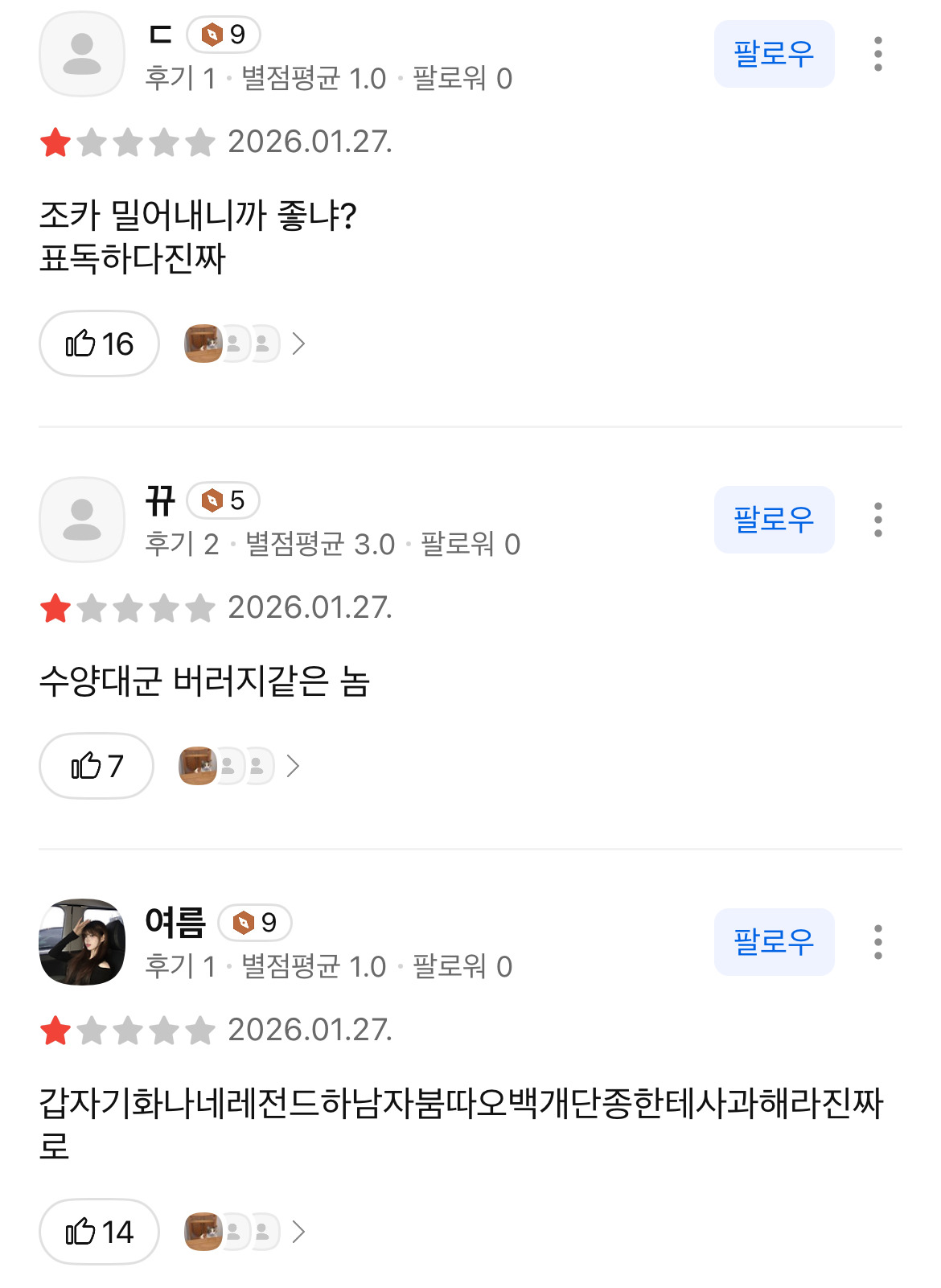941x1288 pixels.
Task: Like 여름's review with 14 likes
Action: point(99,1232)
